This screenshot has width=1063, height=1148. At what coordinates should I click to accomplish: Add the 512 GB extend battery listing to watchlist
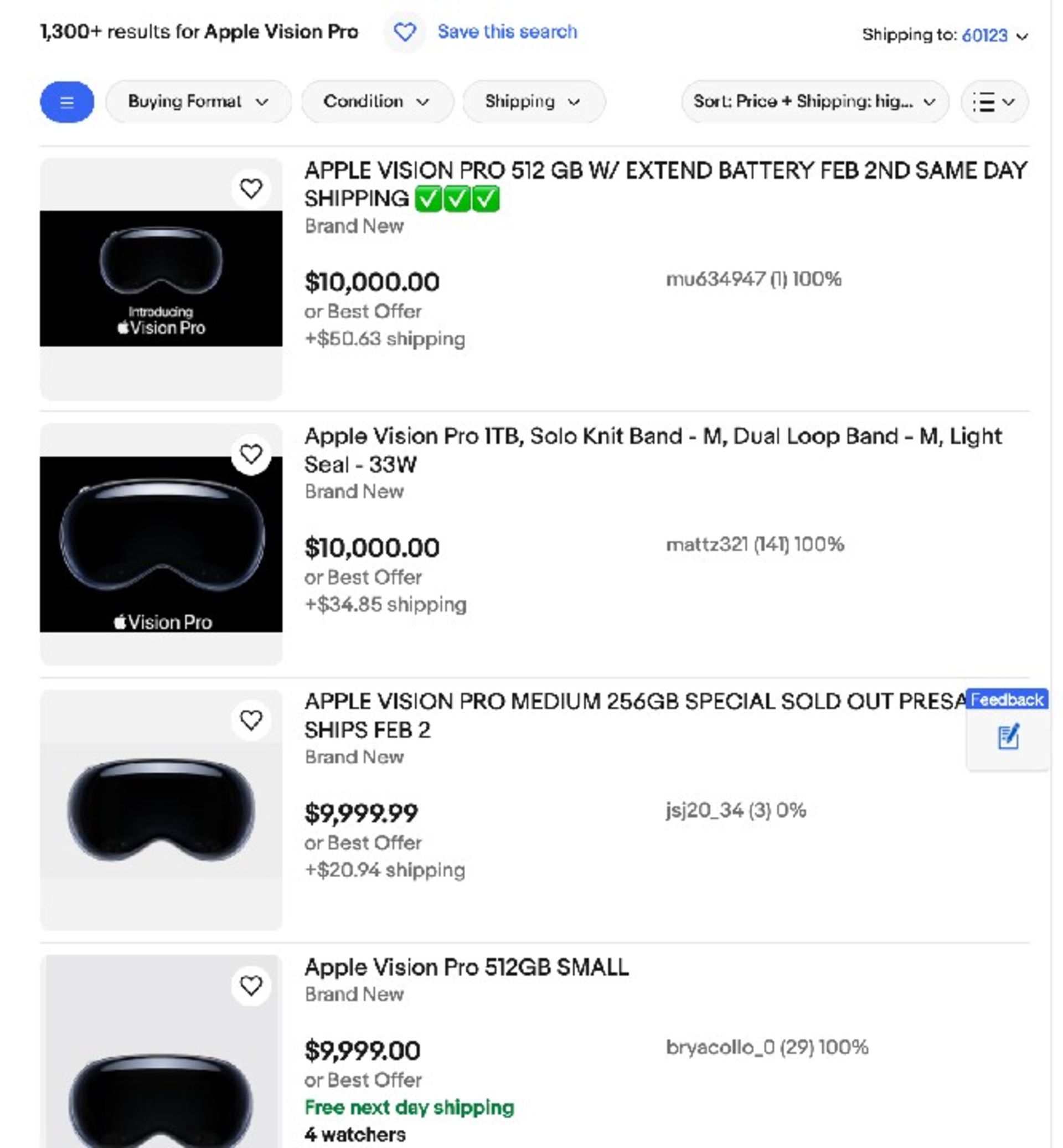251,188
